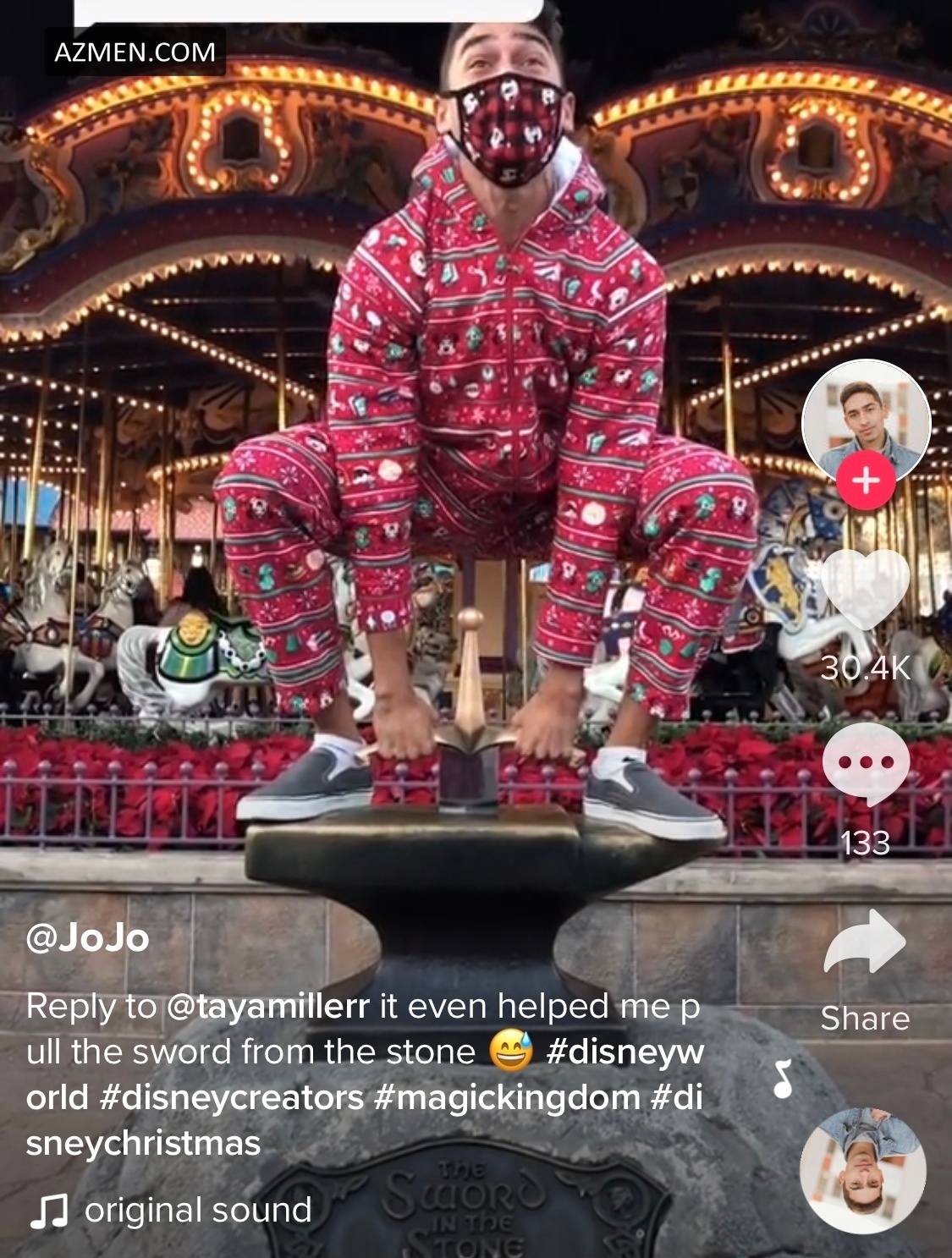Viewport: 952px width, 1258px height.
Task: Open the comments on this video
Action: tap(865, 765)
